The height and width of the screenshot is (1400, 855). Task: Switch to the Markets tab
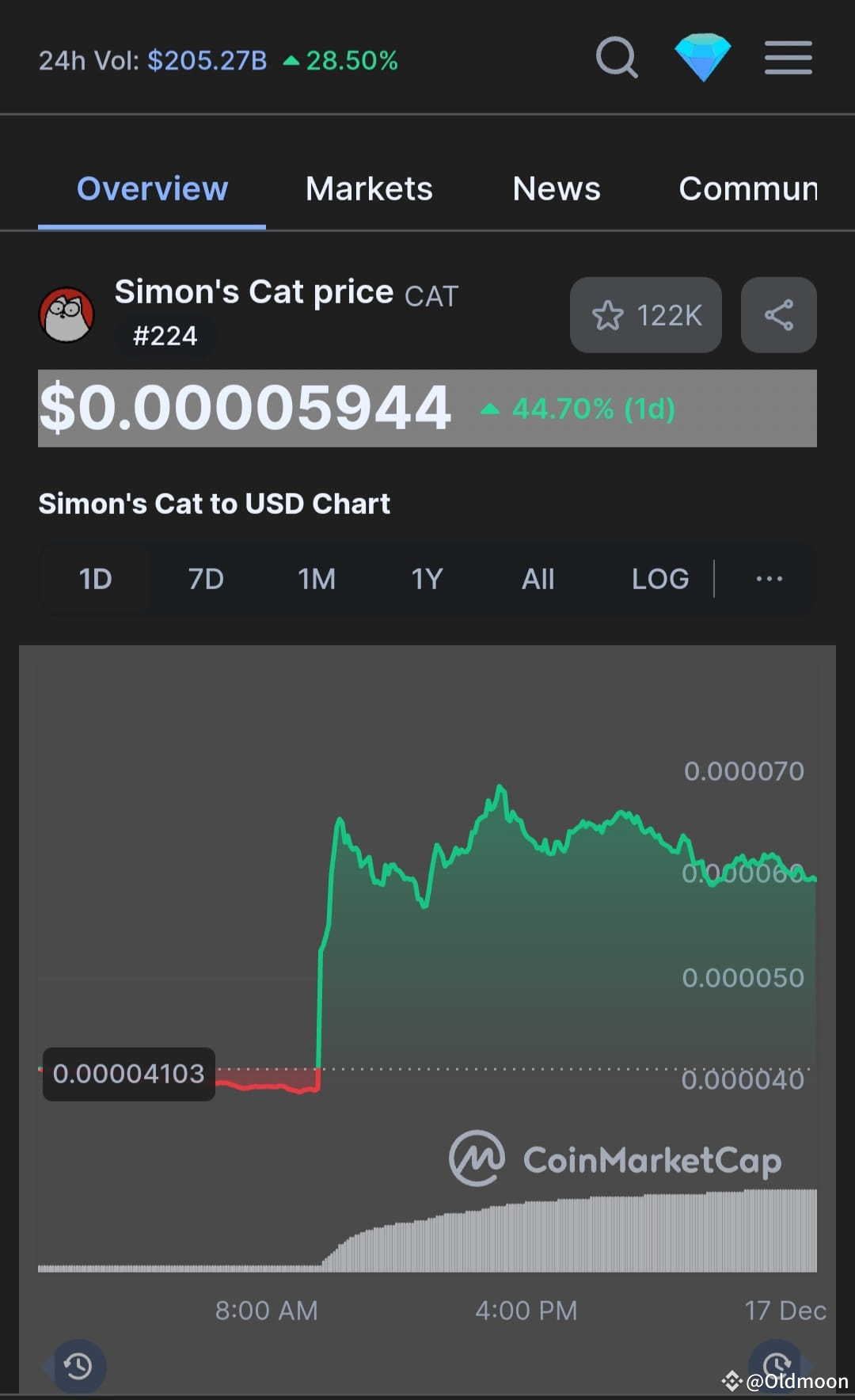pyautogui.click(x=369, y=188)
